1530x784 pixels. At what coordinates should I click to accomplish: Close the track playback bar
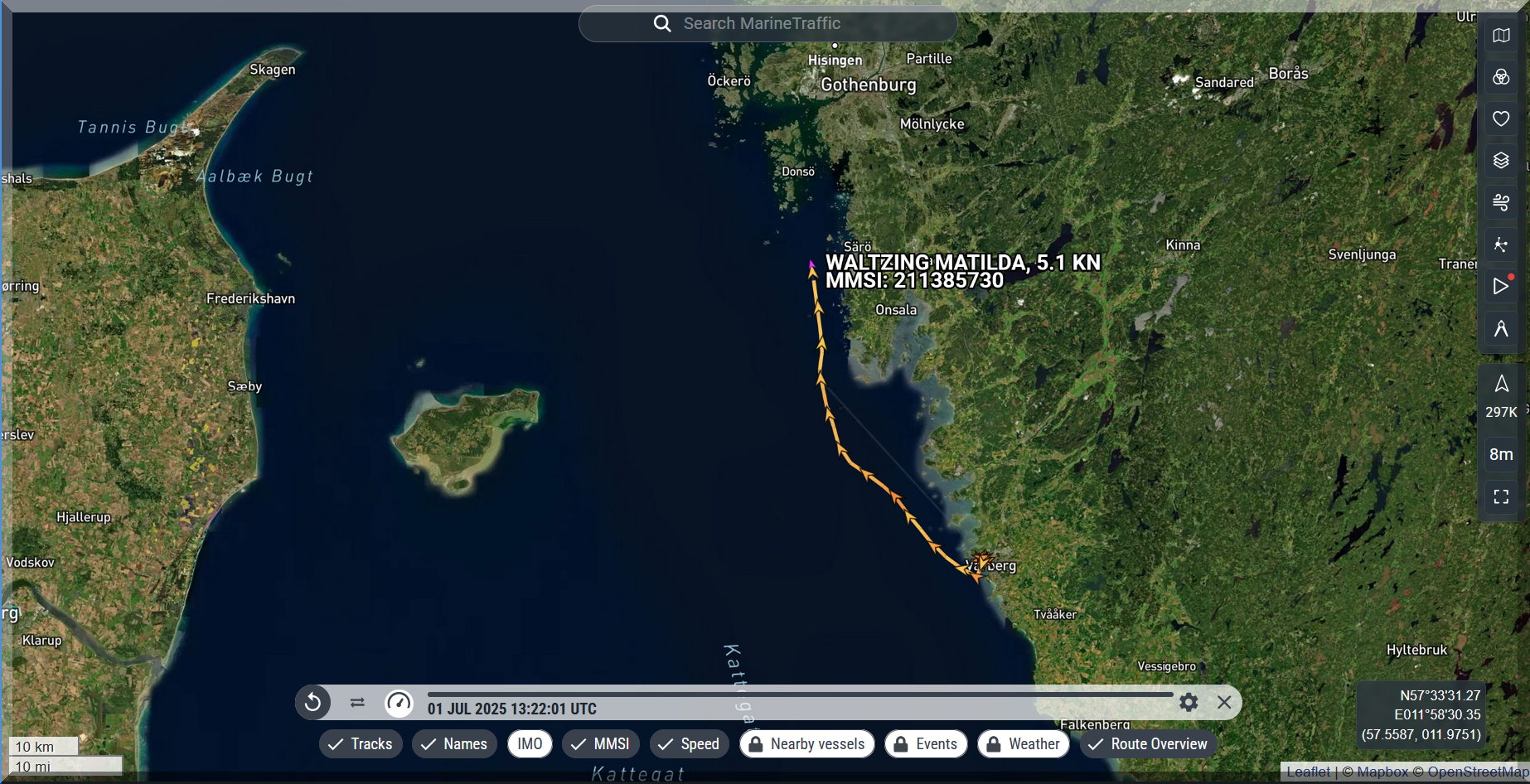[1224, 703]
